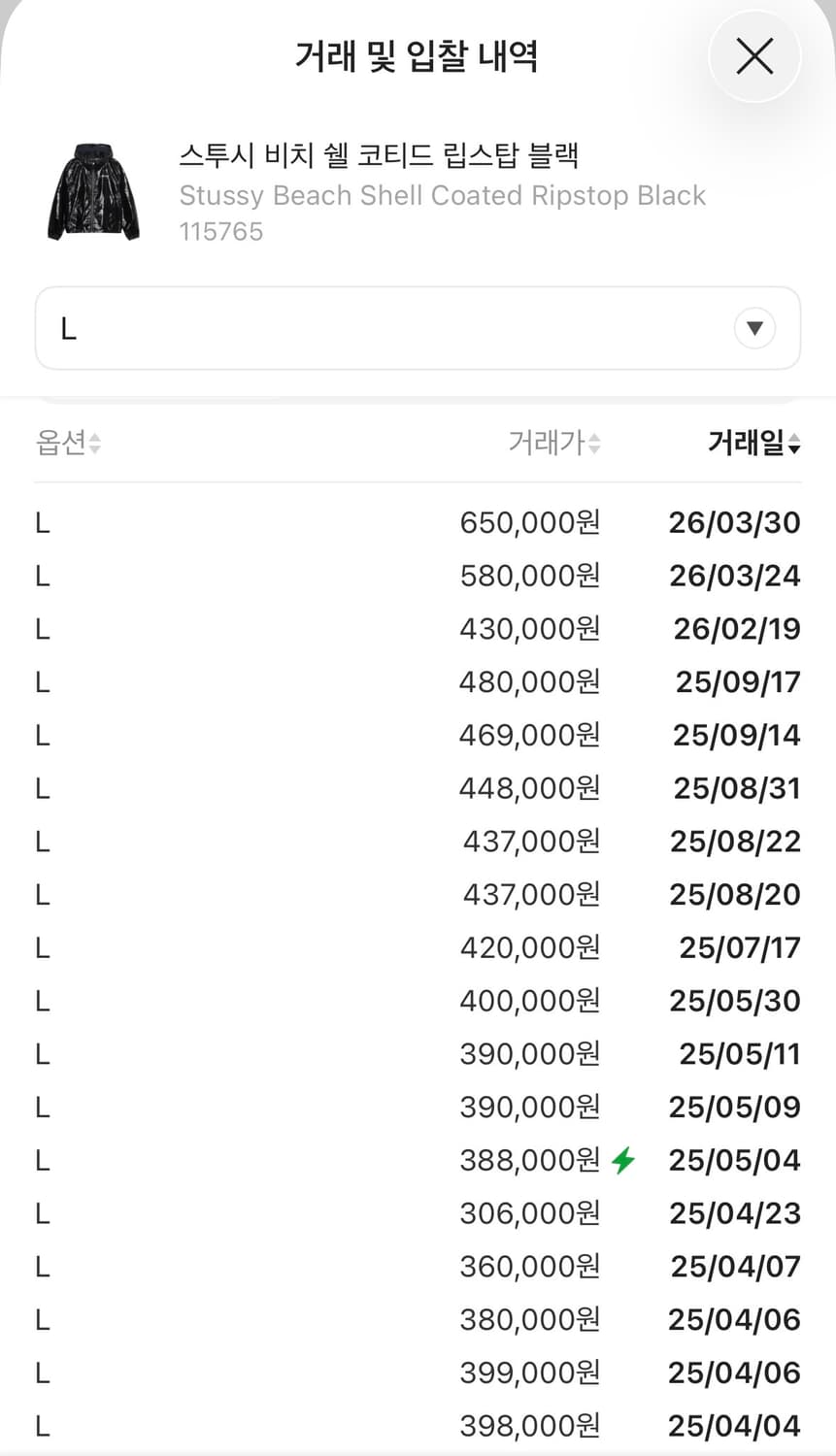Click the Stussy Beach Shell English product title
The image size is (836, 1456).
pyautogui.click(x=442, y=195)
